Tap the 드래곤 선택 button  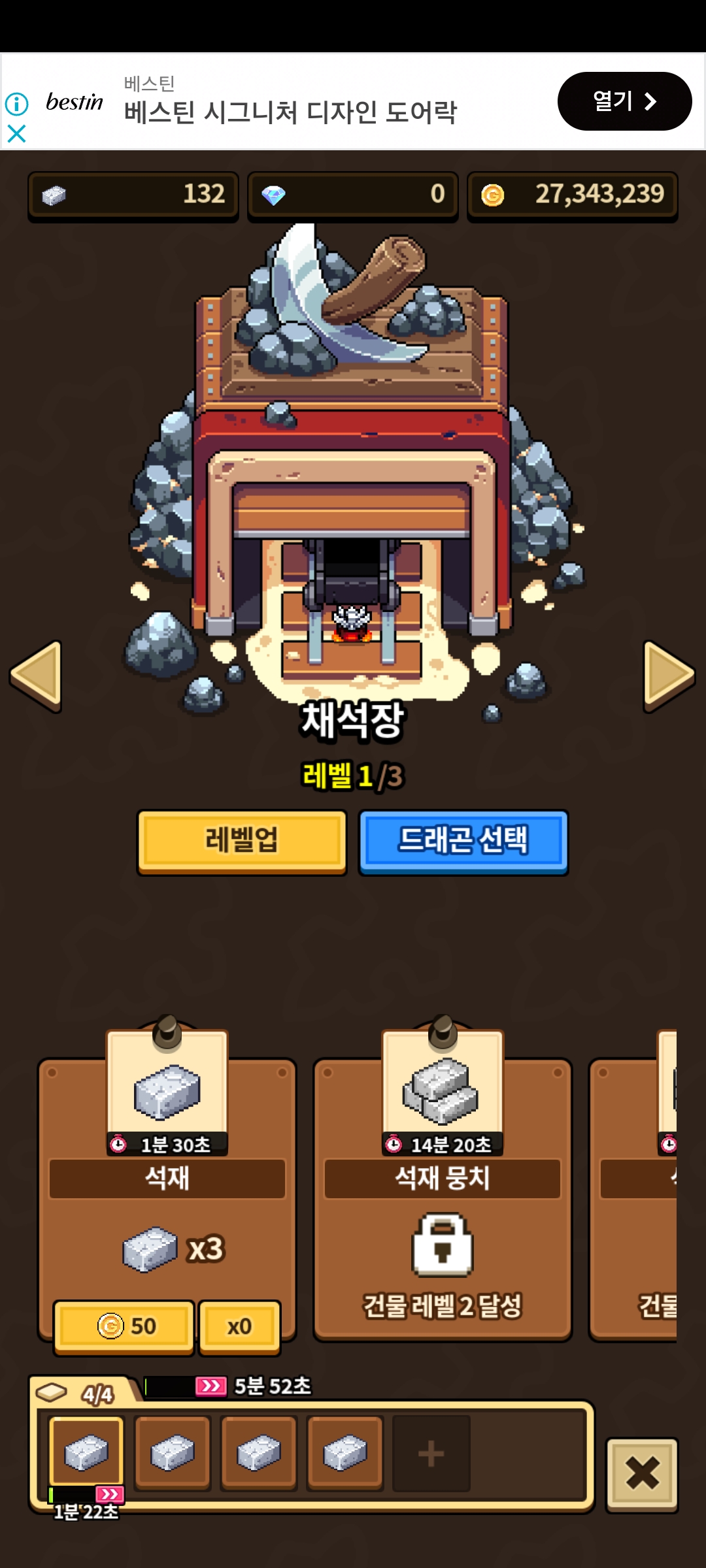pos(463,841)
